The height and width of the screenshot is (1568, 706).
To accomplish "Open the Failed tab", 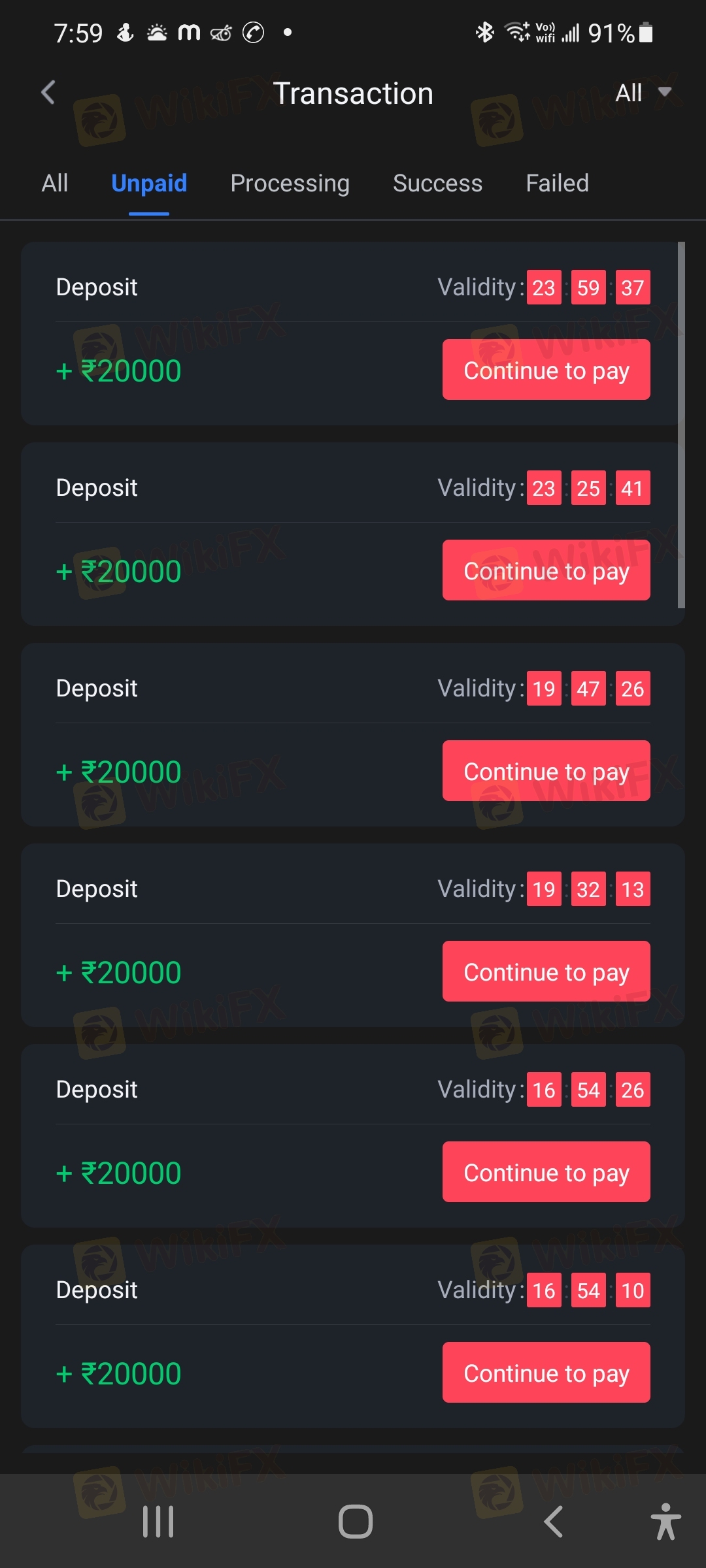I will 557,184.
